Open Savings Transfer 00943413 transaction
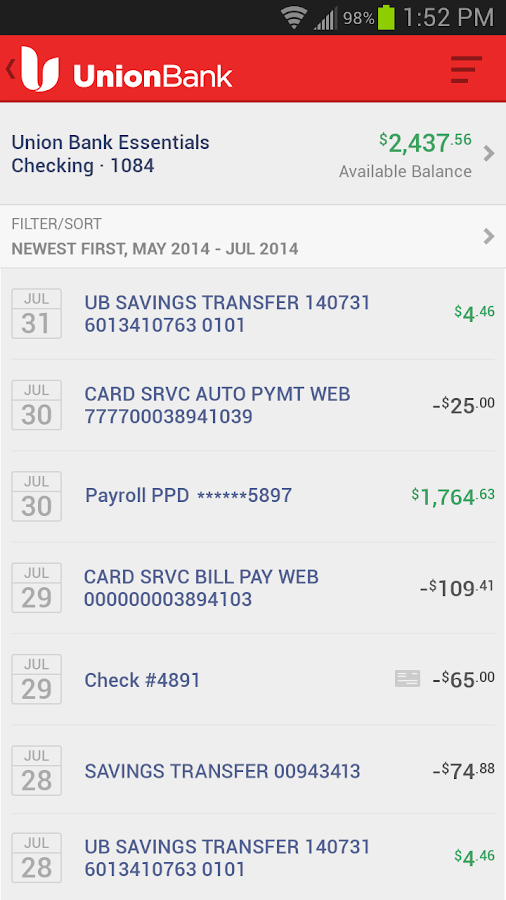 tap(253, 770)
